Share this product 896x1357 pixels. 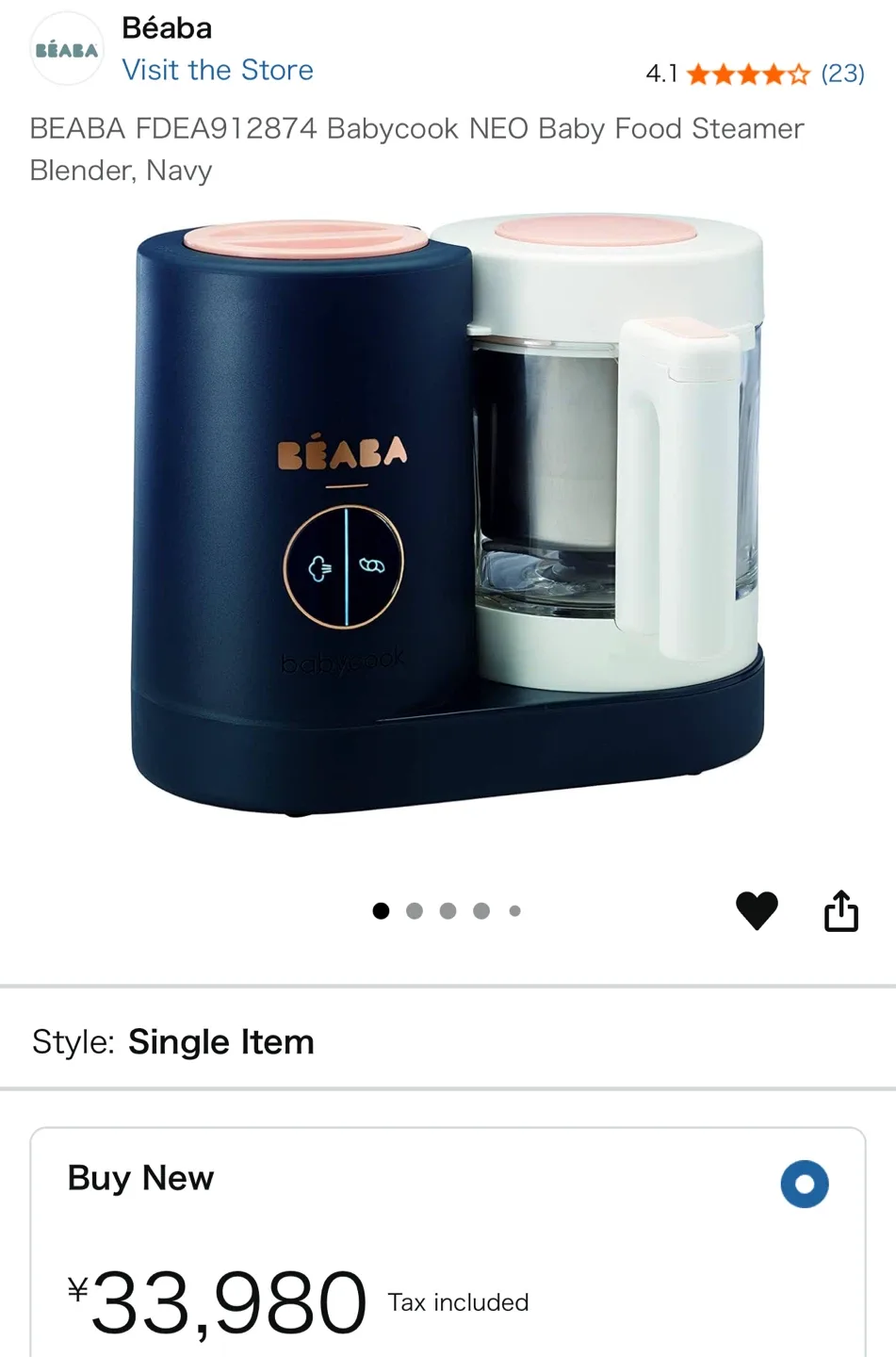click(840, 910)
